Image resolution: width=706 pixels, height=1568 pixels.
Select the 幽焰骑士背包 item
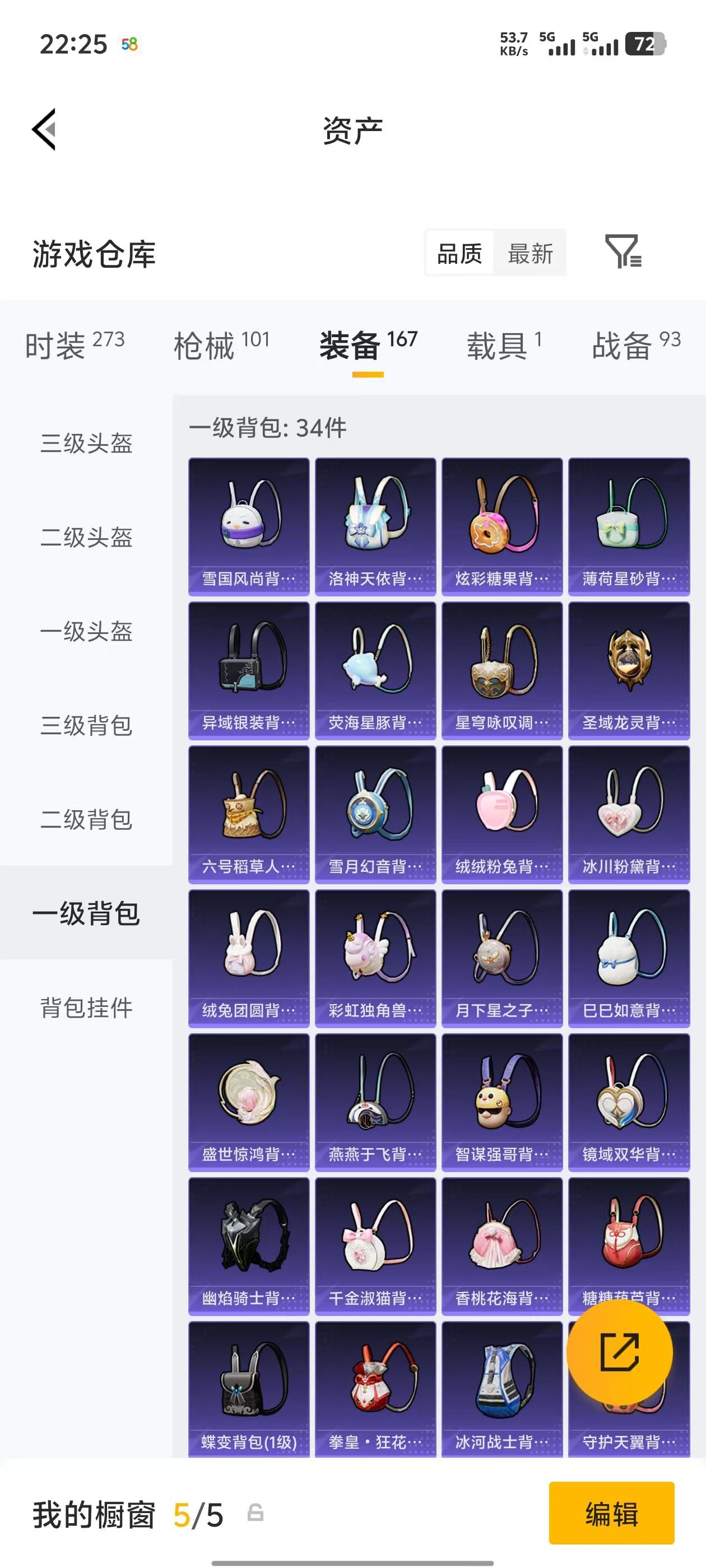click(249, 1245)
